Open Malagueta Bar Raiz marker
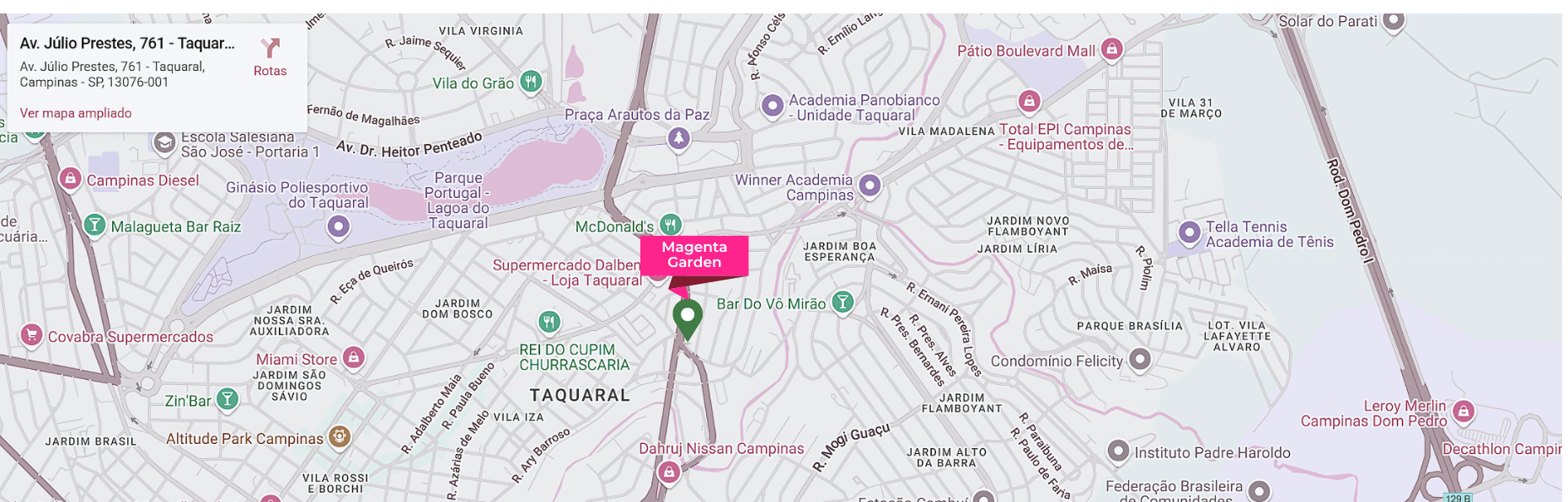This screenshot has width=1568, height=502. [94, 225]
